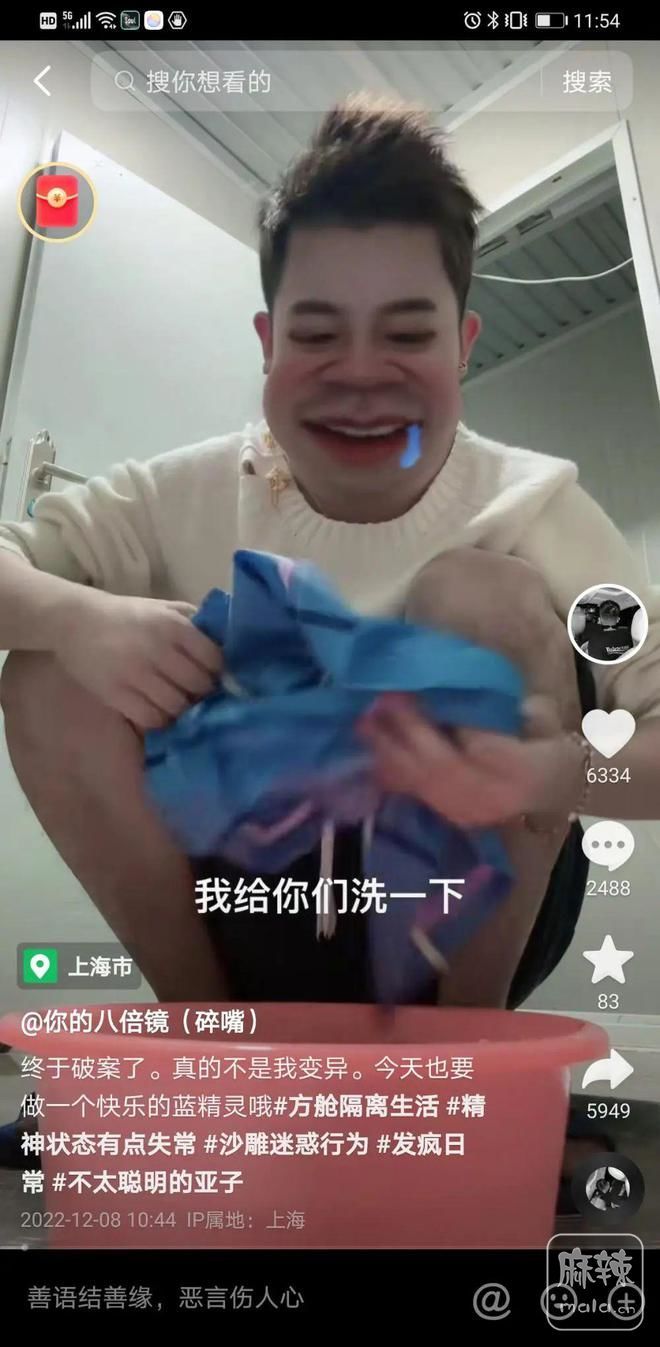Open the search field 搜你想看的
660x1347 pixels.
click(x=320, y=82)
